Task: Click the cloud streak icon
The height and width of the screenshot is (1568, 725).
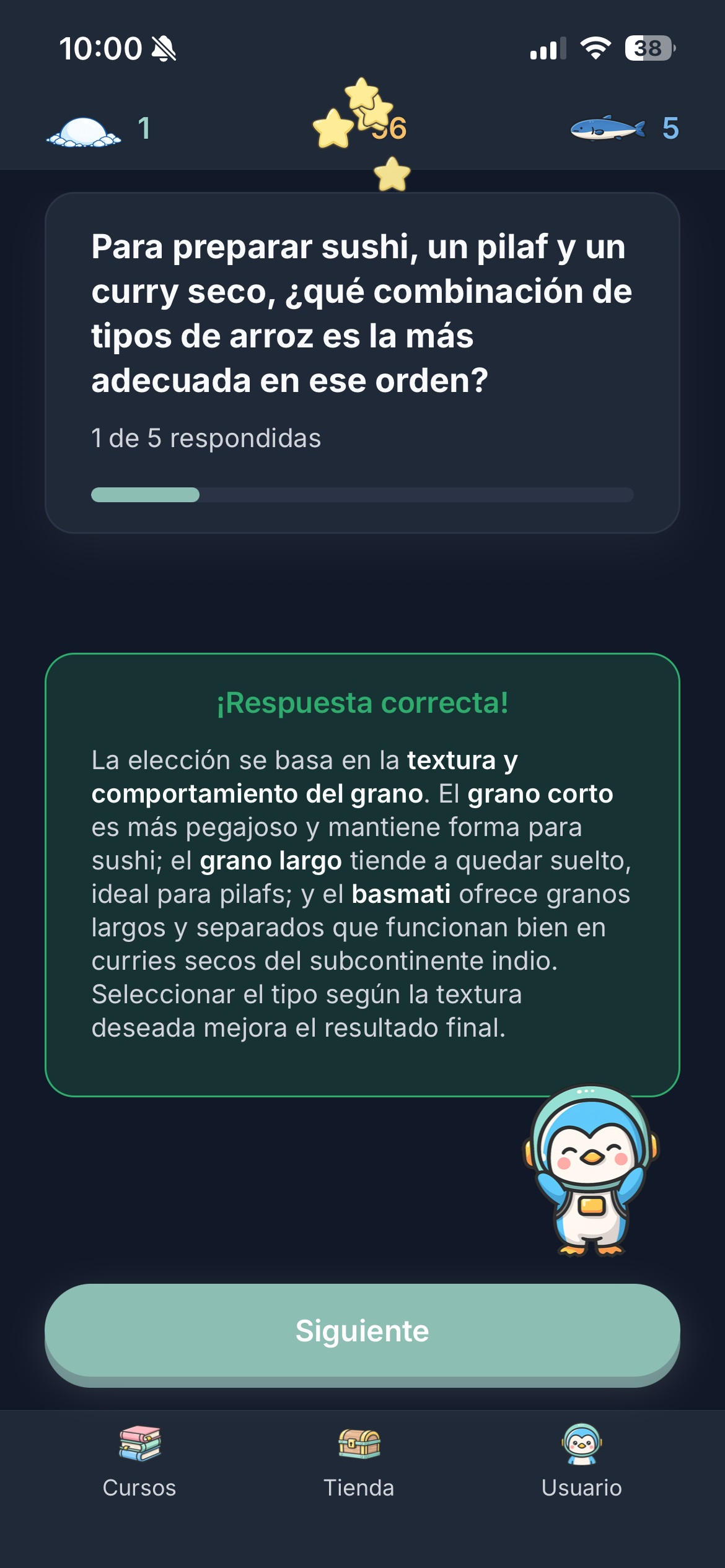Action: click(82, 130)
